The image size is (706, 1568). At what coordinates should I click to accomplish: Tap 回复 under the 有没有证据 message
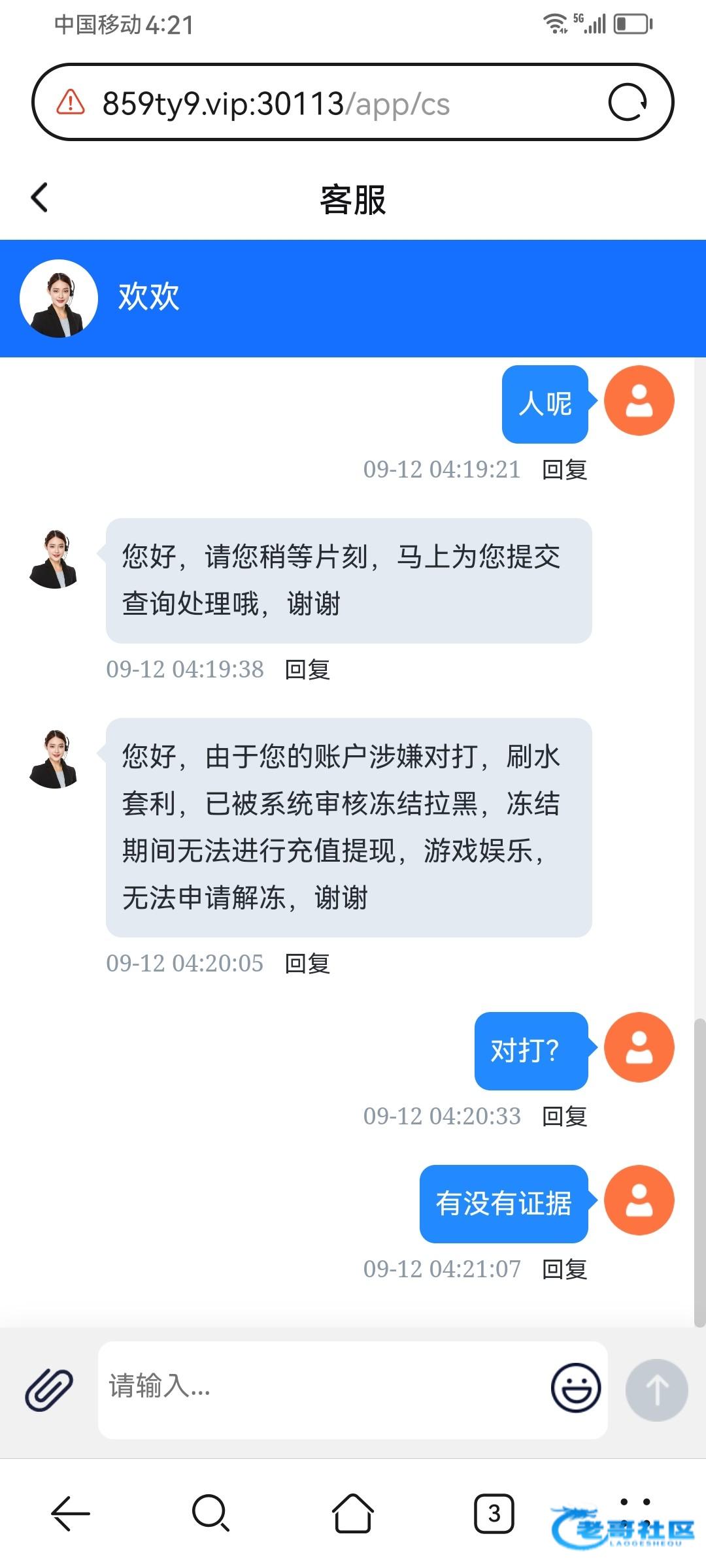pyautogui.click(x=564, y=1269)
